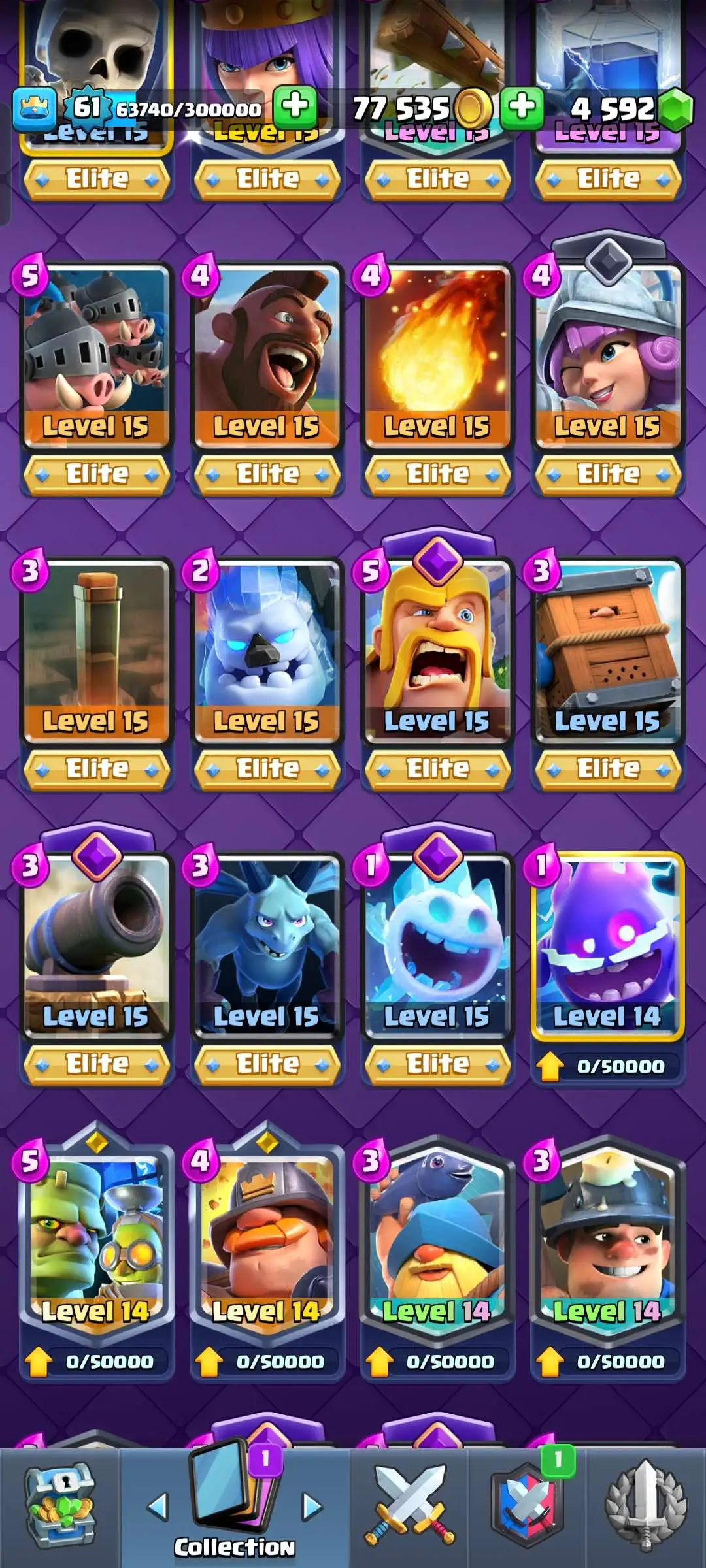Image resolution: width=706 pixels, height=1568 pixels.
Task: Select the Goblin Giant champion card
Action: click(96, 1241)
